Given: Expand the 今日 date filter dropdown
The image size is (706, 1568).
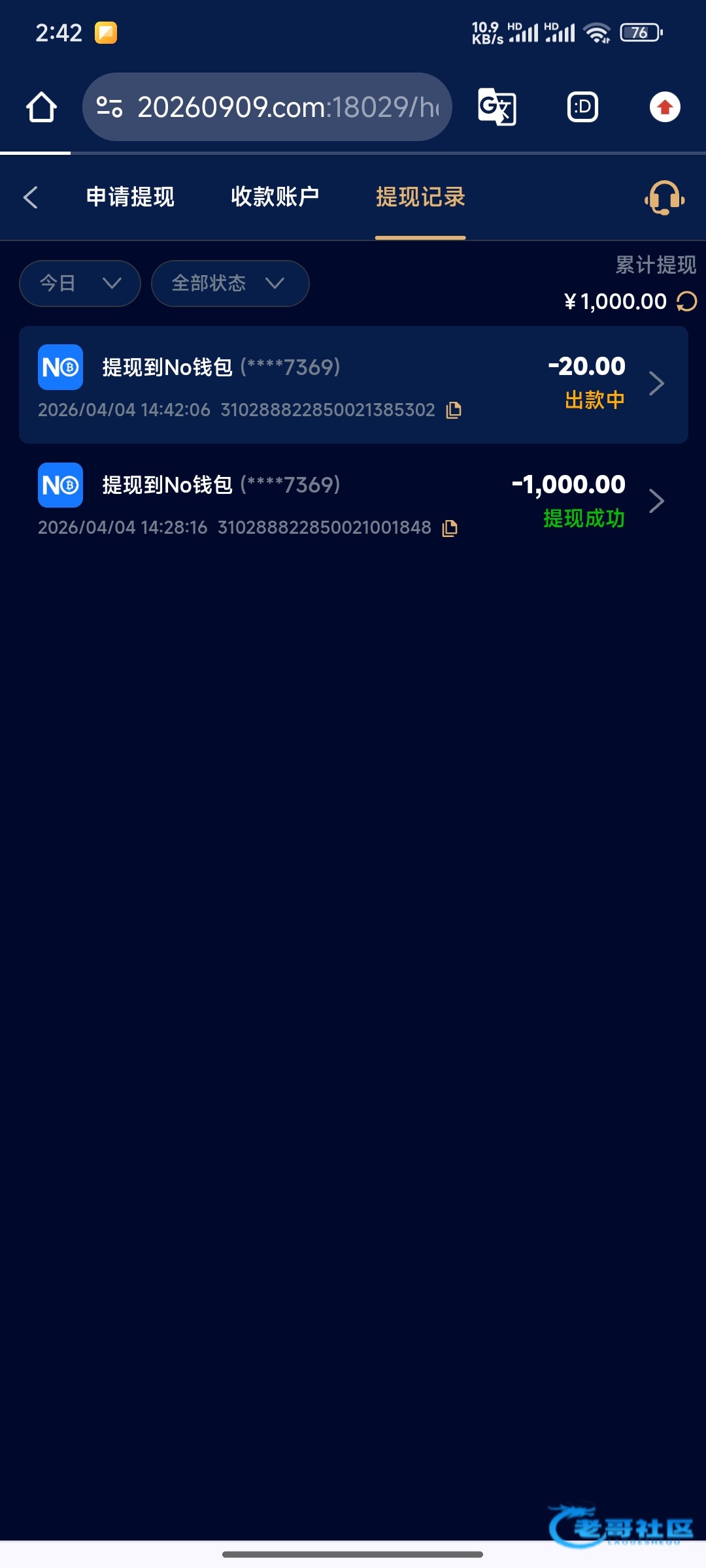Looking at the screenshot, I should tap(80, 283).
